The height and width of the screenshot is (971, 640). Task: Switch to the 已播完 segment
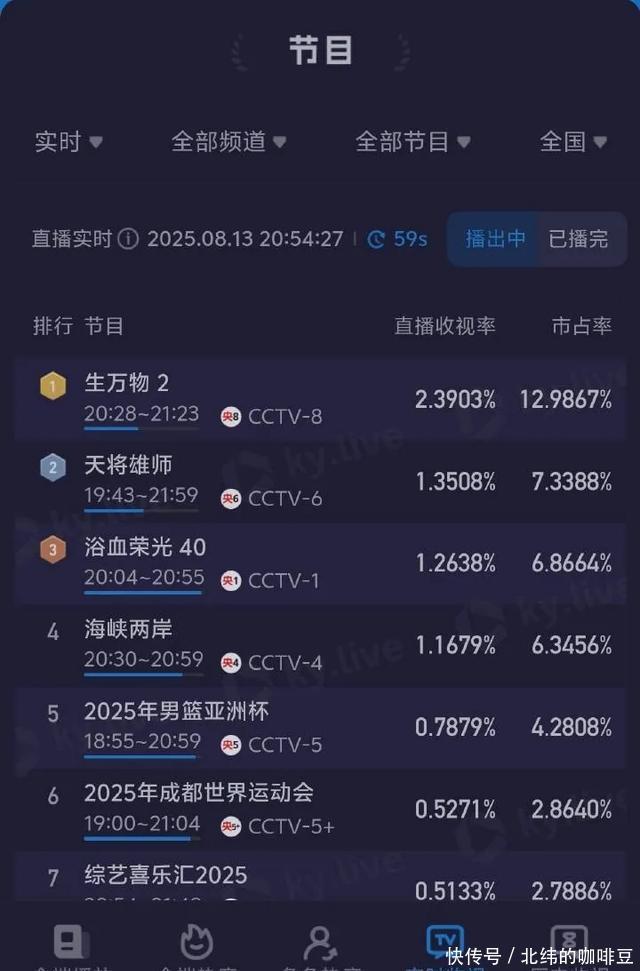tap(578, 239)
